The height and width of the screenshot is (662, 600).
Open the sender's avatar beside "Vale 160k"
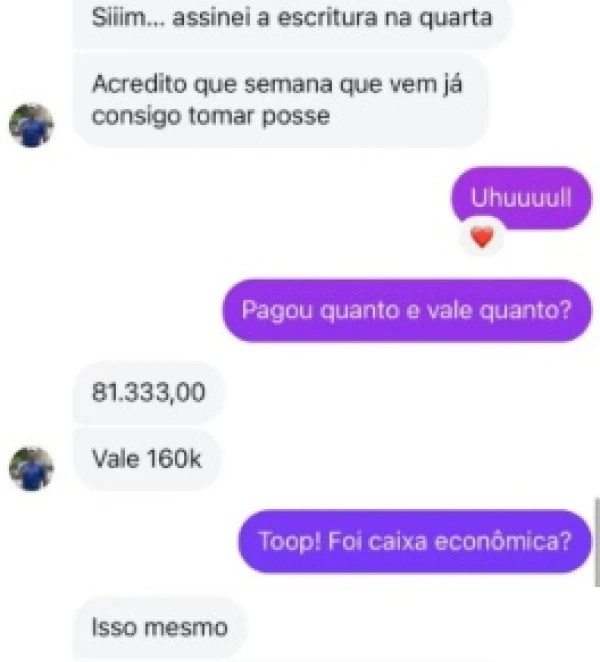[x=32, y=469]
